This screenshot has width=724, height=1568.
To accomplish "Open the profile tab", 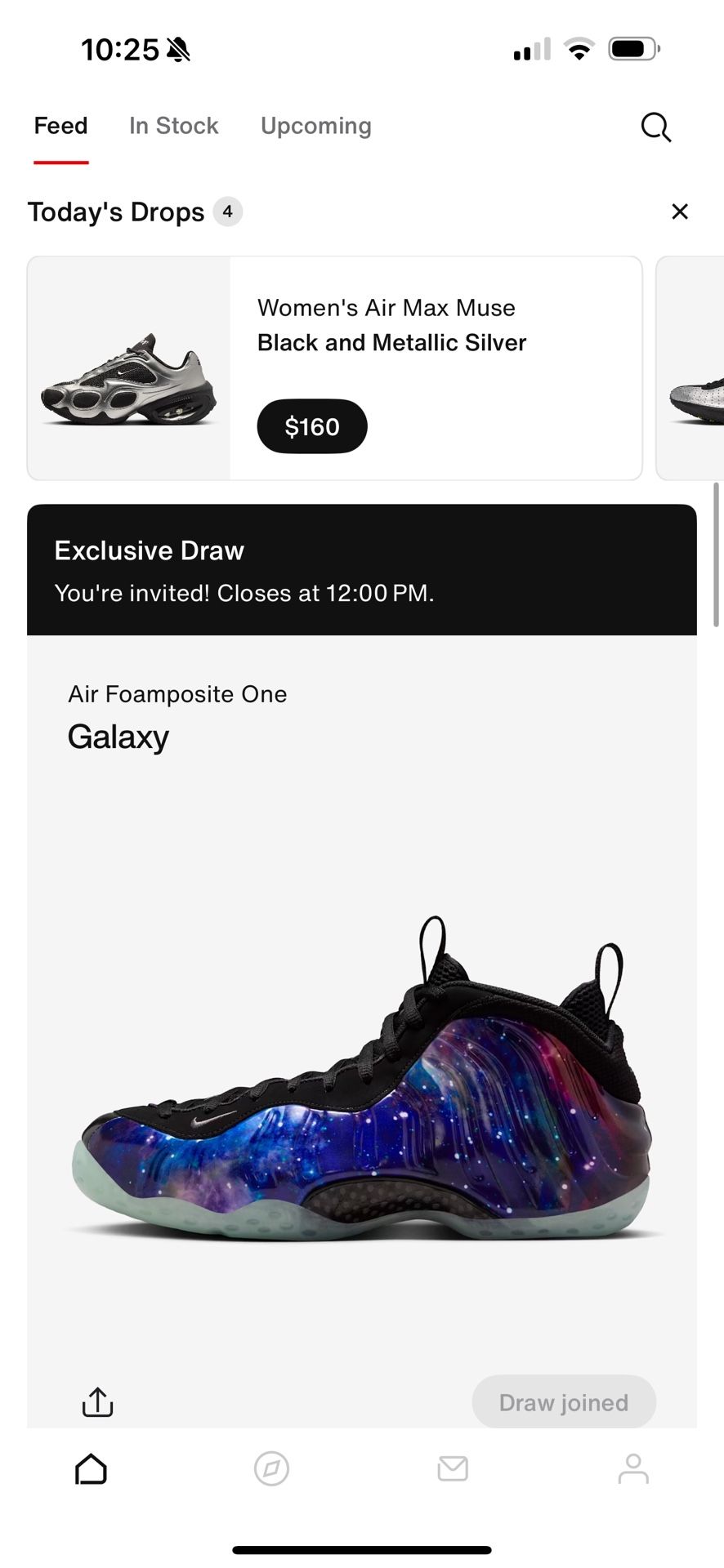I will coord(633,1469).
